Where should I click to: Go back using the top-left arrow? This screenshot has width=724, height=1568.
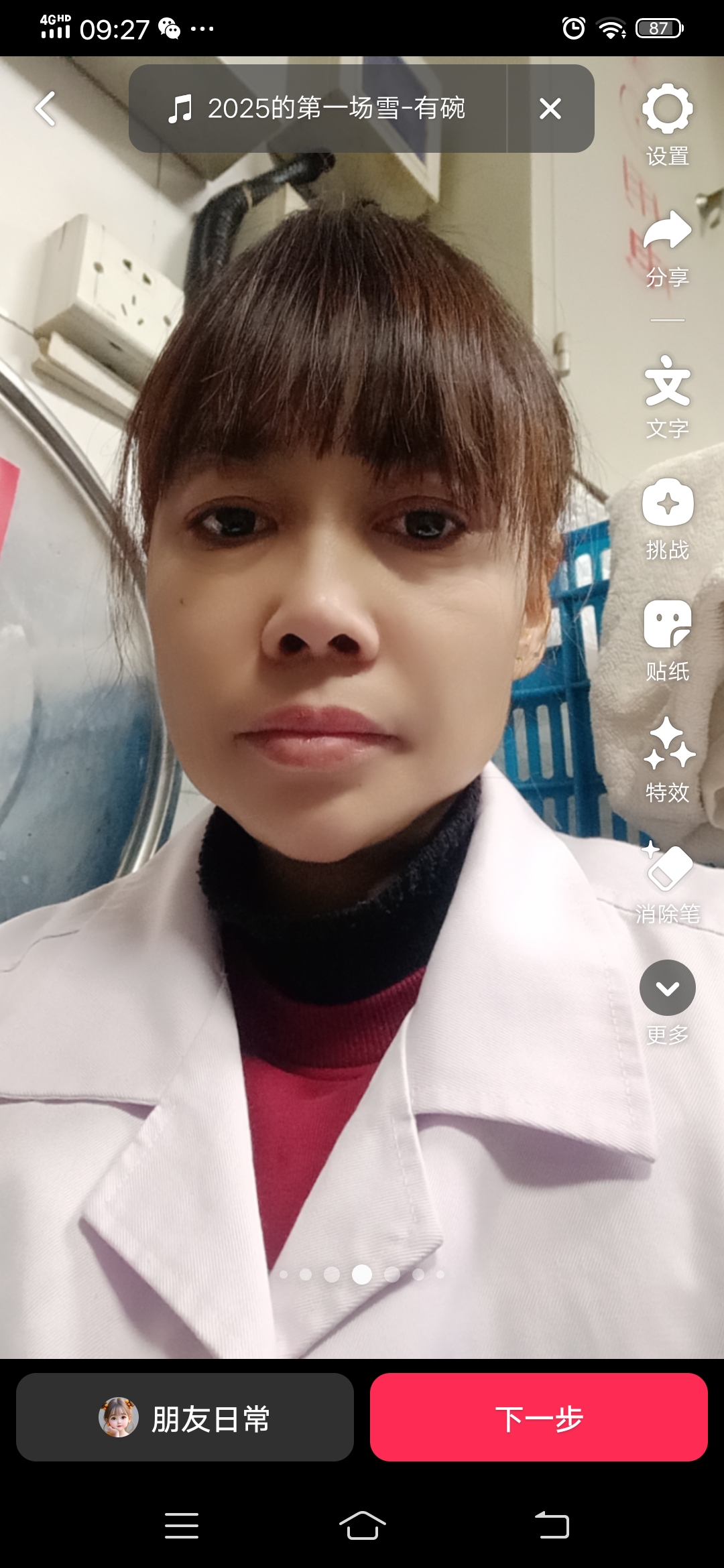46,109
